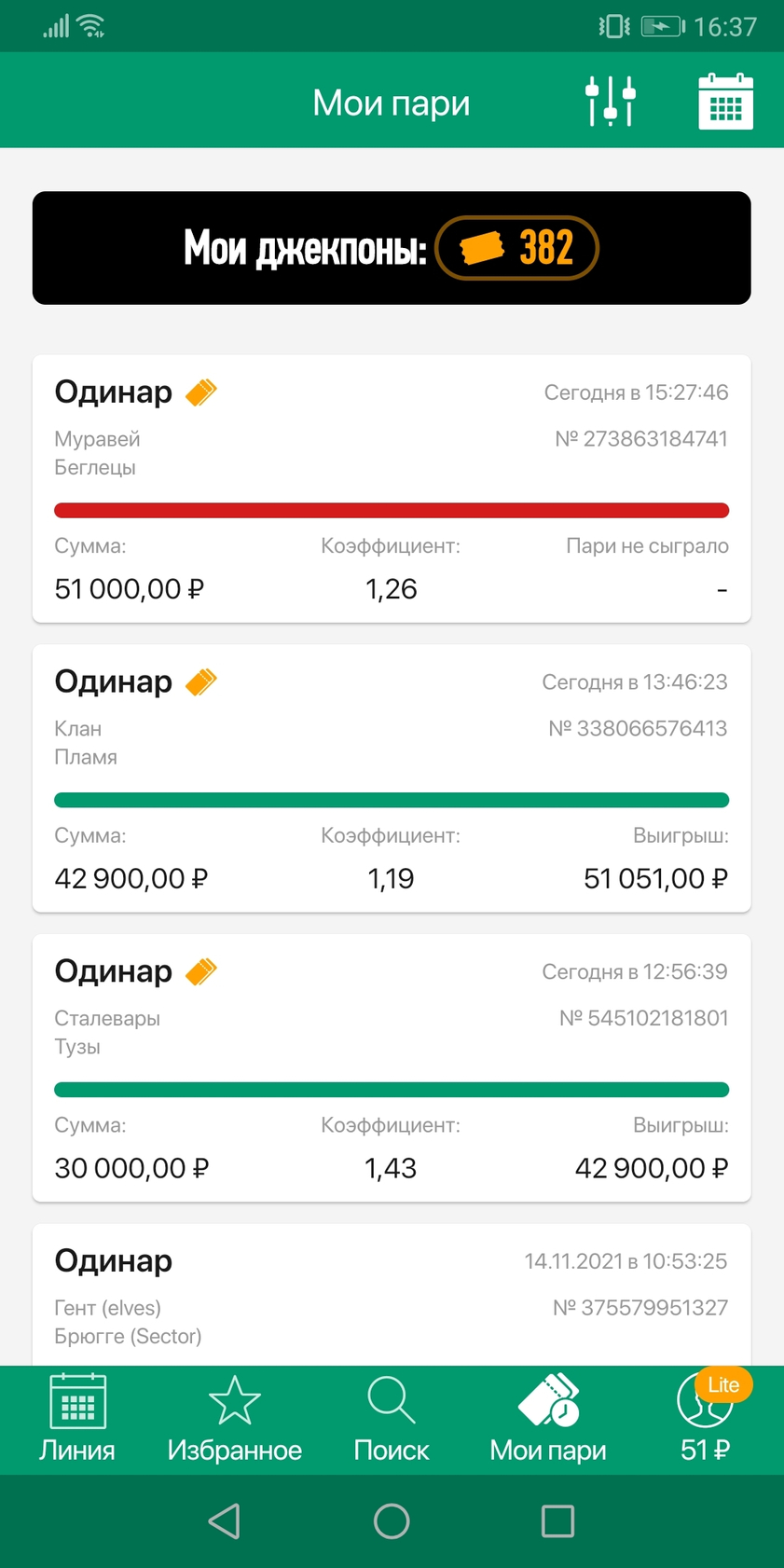Open the profile tab showing 51 ₽
The image size is (784, 1568).
coord(706,1420)
